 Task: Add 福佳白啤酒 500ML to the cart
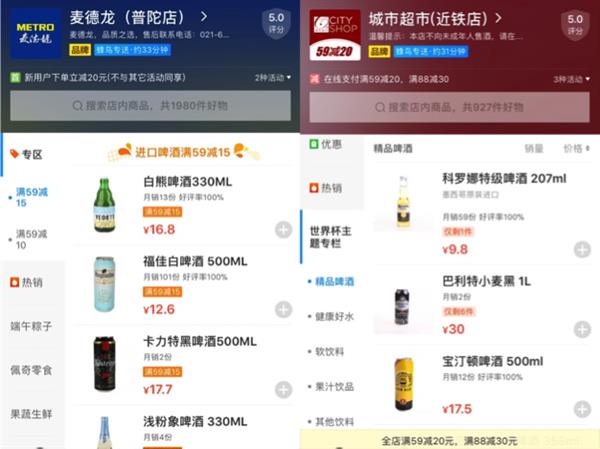coord(283,309)
